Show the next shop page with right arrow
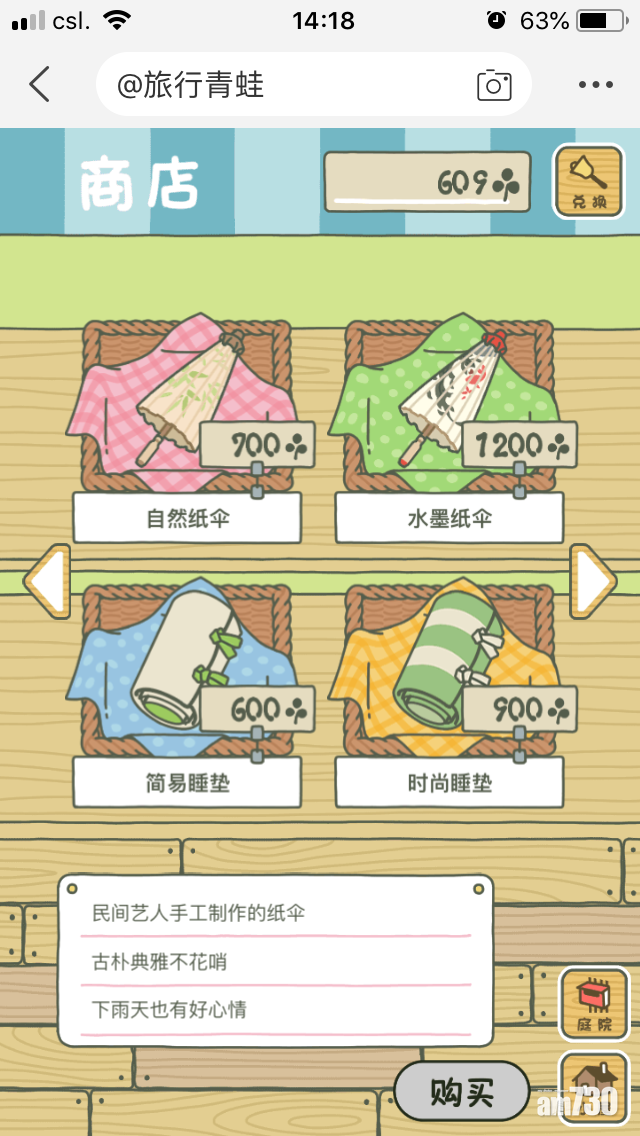This screenshot has height=1136, width=640. pos(593,581)
